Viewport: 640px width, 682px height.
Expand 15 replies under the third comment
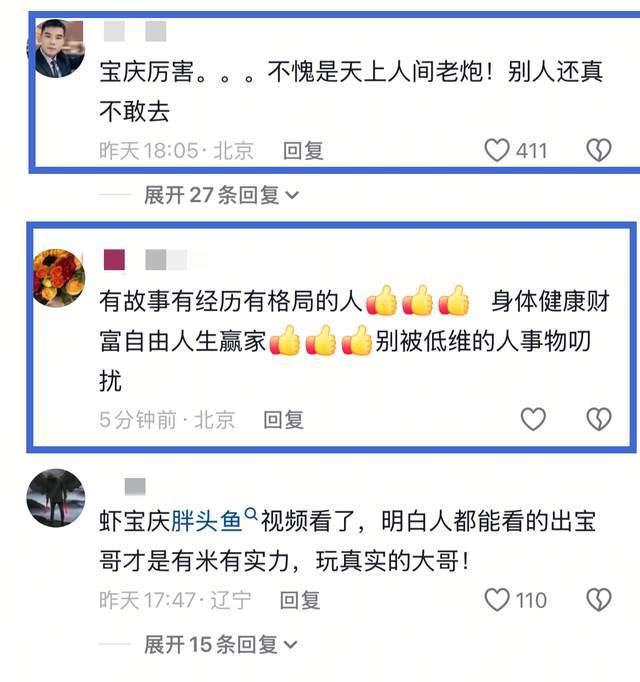click(x=221, y=645)
